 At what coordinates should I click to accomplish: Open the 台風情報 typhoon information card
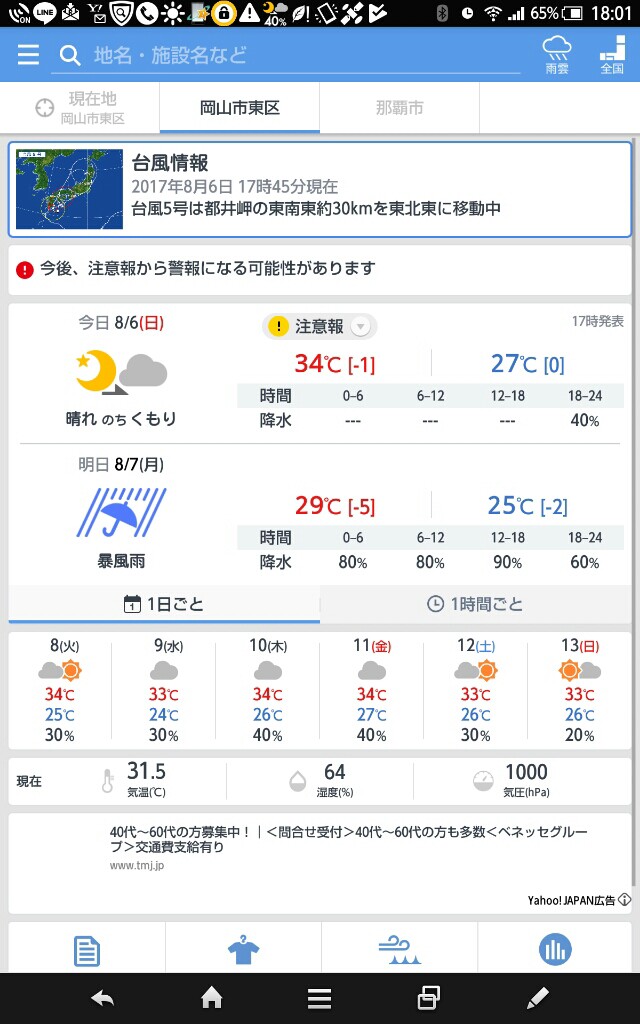click(320, 189)
